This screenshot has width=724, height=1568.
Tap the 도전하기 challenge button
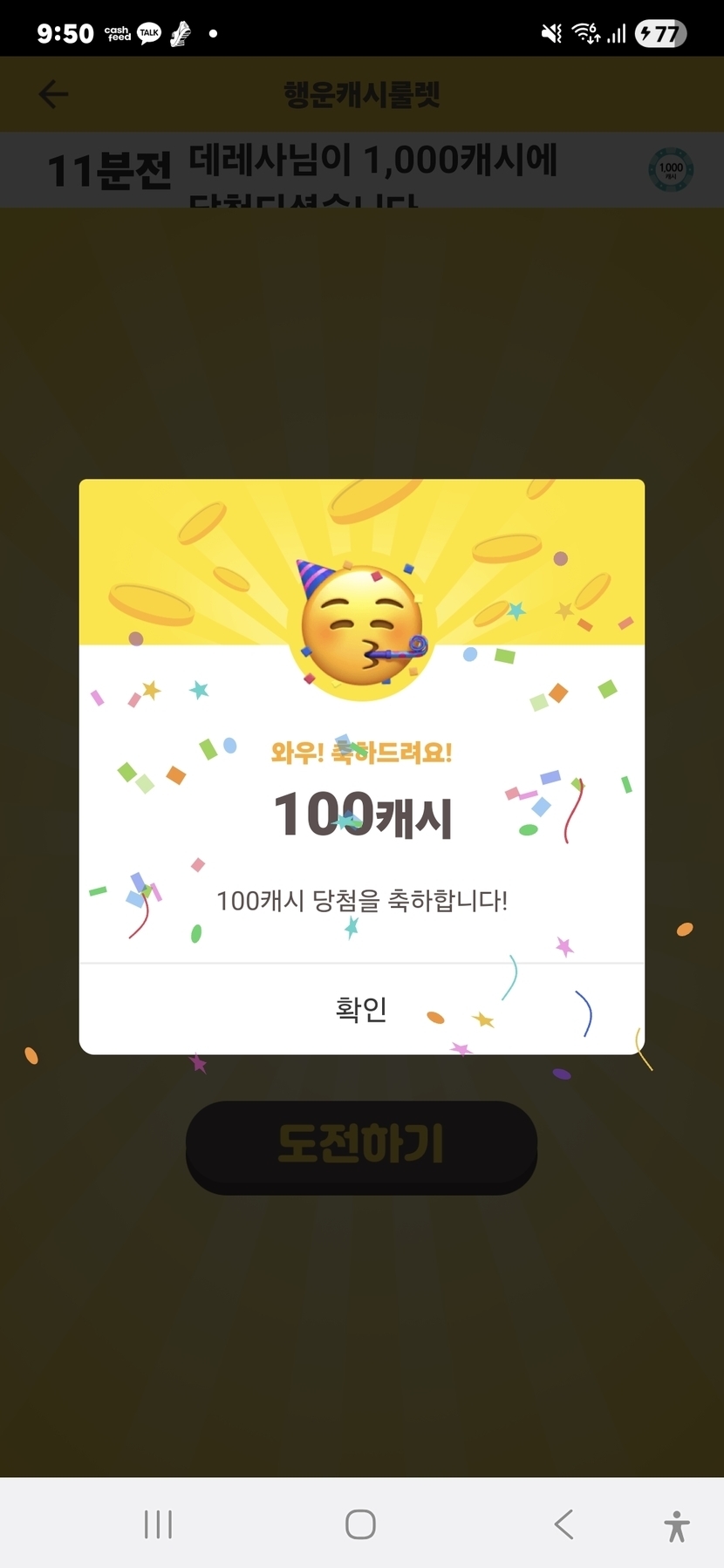(361, 1146)
